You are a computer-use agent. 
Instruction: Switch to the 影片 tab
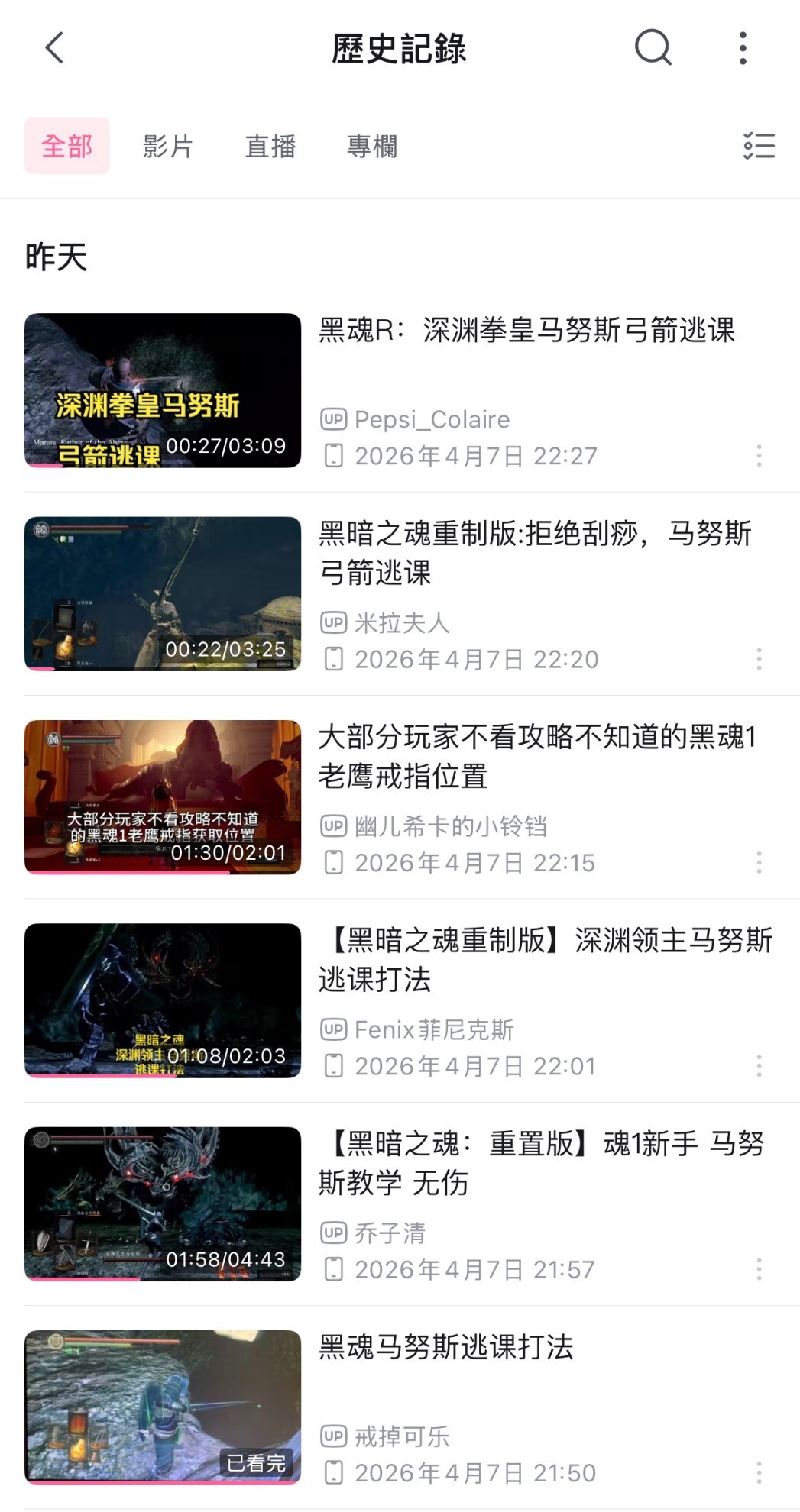168,146
